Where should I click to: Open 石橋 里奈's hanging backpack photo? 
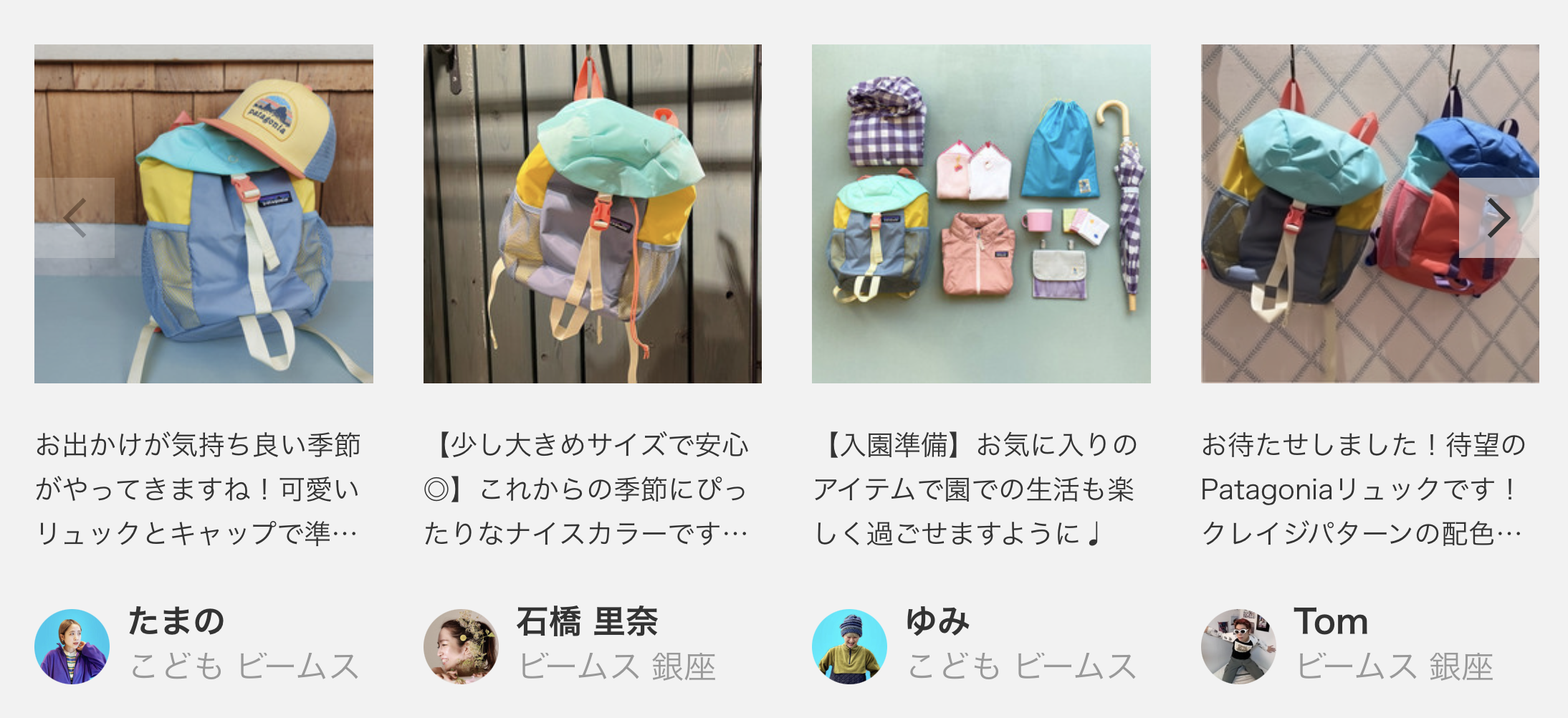[x=592, y=214]
